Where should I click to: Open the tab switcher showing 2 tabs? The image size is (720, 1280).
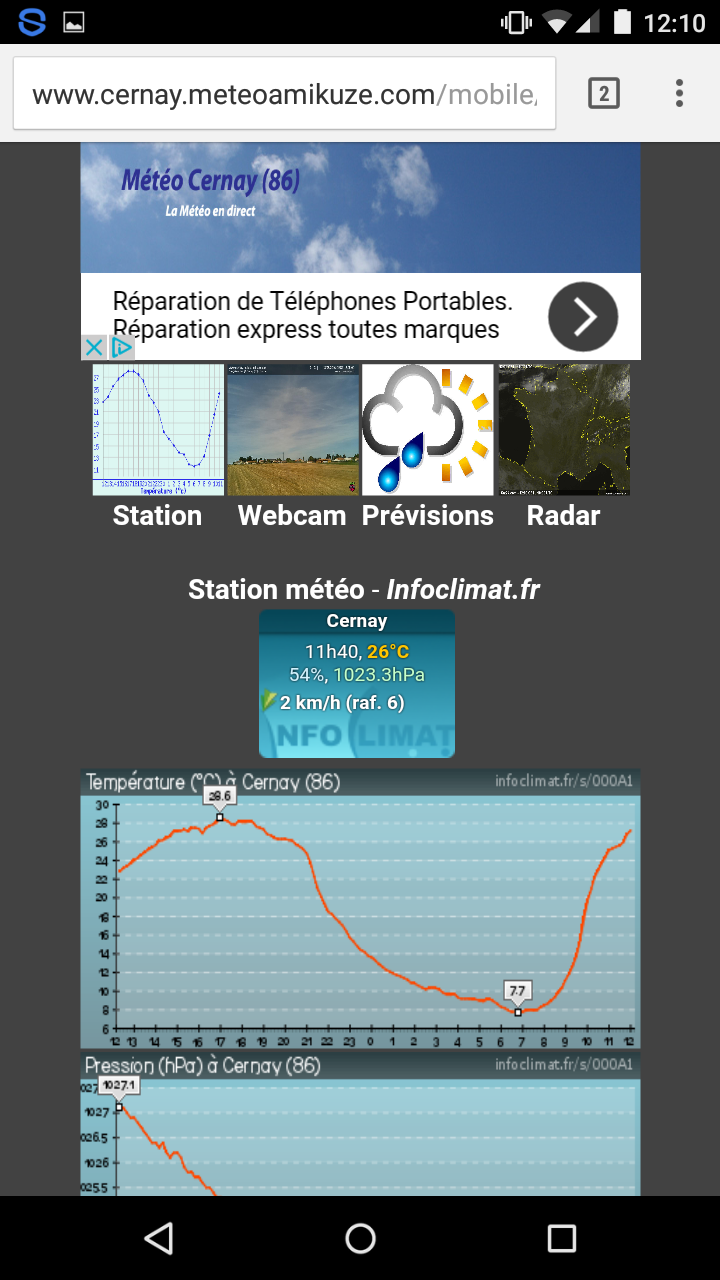(603, 94)
